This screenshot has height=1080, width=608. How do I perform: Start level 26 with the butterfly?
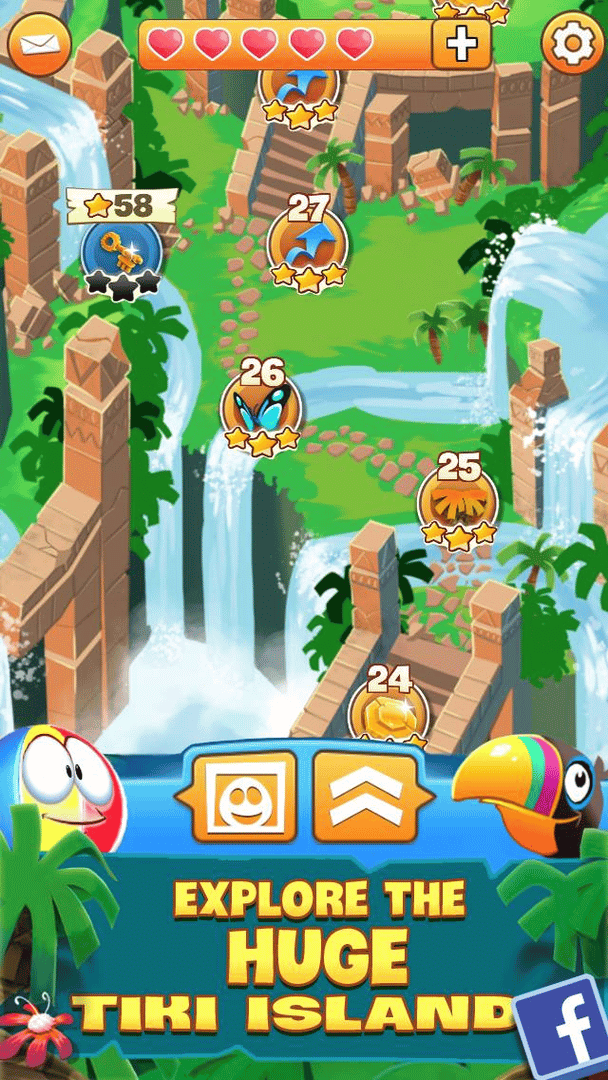pyautogui.click(x=261, y=408)
